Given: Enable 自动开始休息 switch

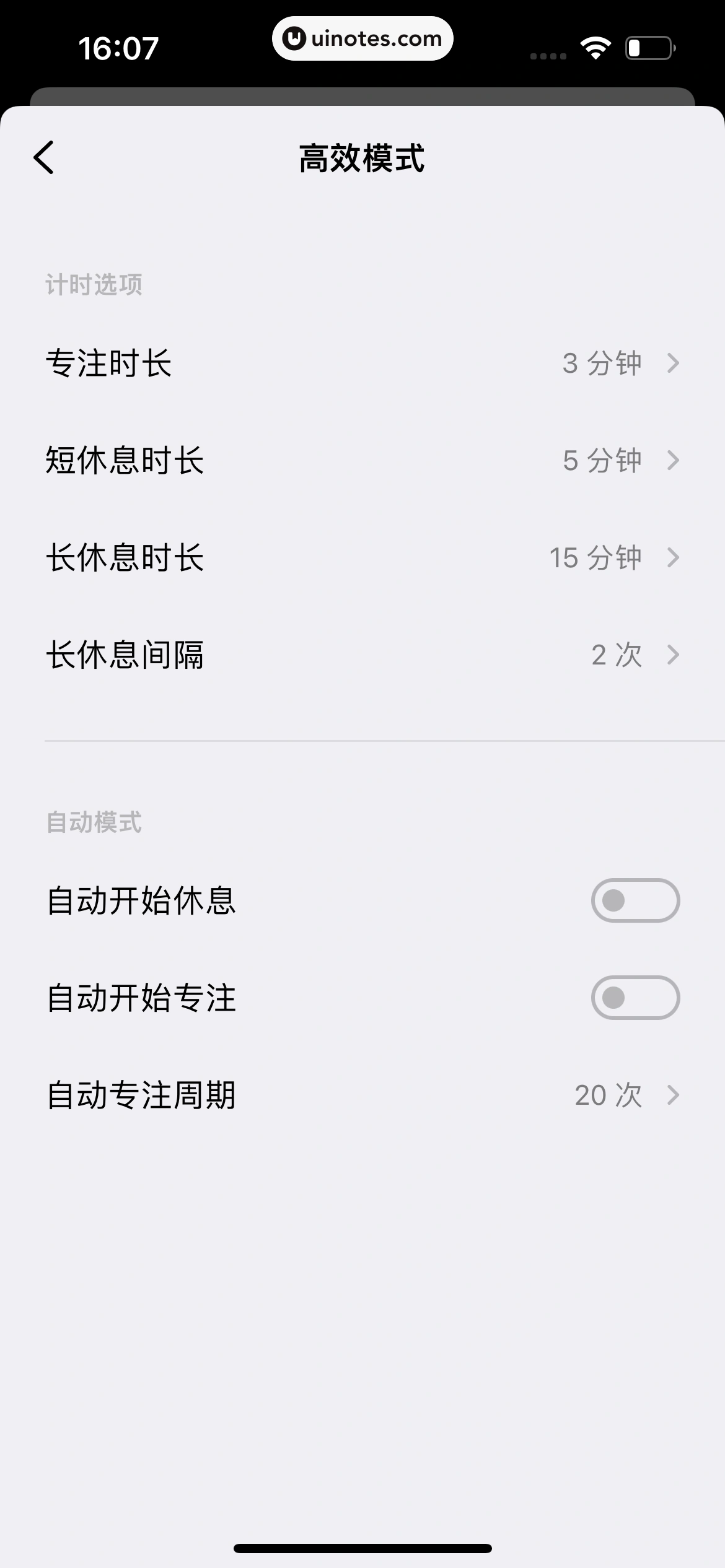Looking at the screenshot, I should (635, 900).
